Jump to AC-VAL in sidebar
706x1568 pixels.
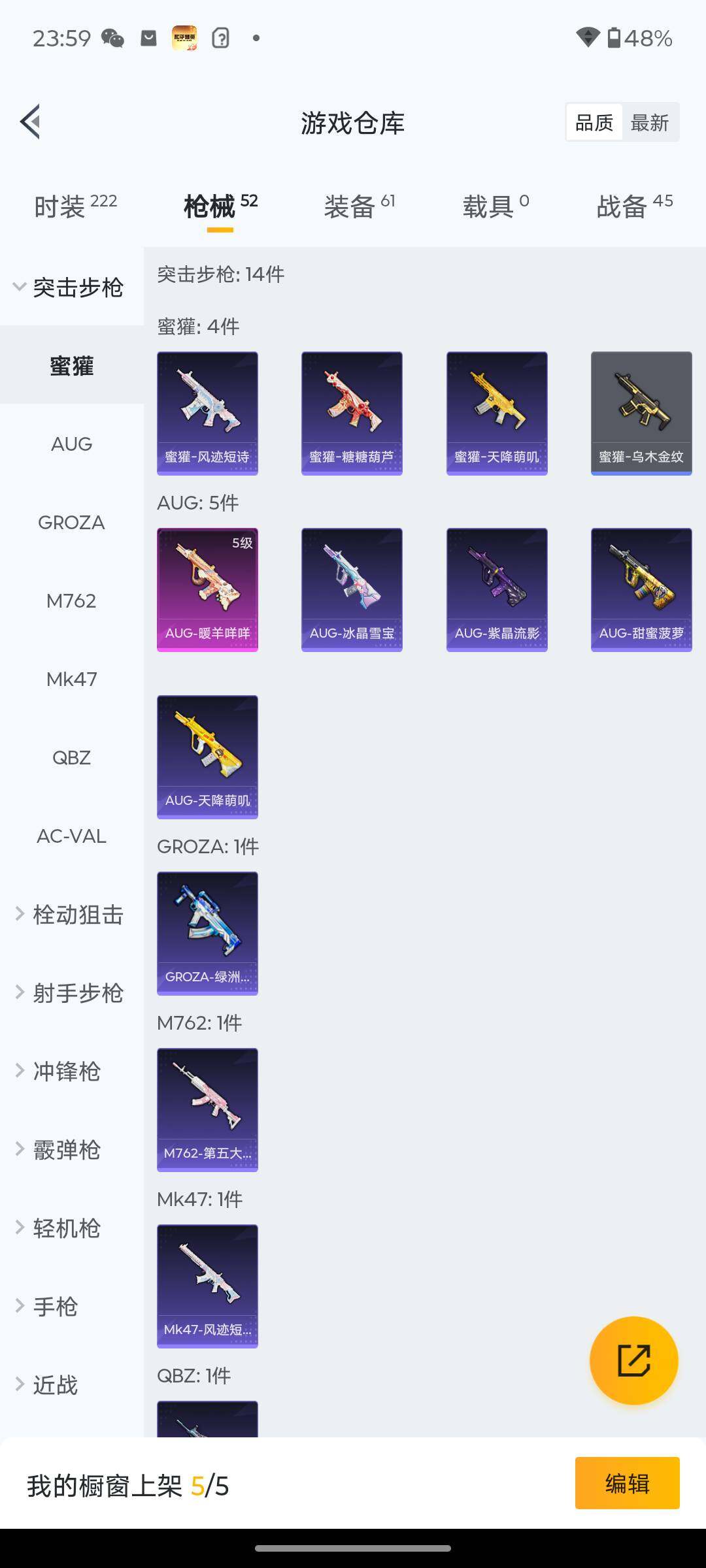pos(71,836)
